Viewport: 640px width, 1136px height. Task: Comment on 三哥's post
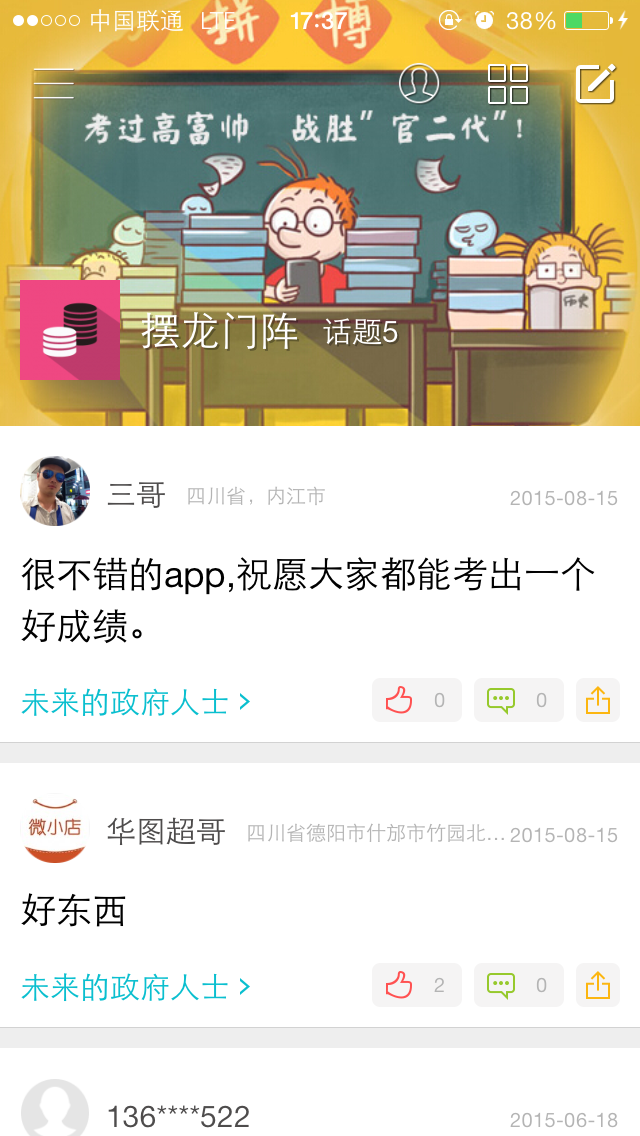tap(518, 700)
